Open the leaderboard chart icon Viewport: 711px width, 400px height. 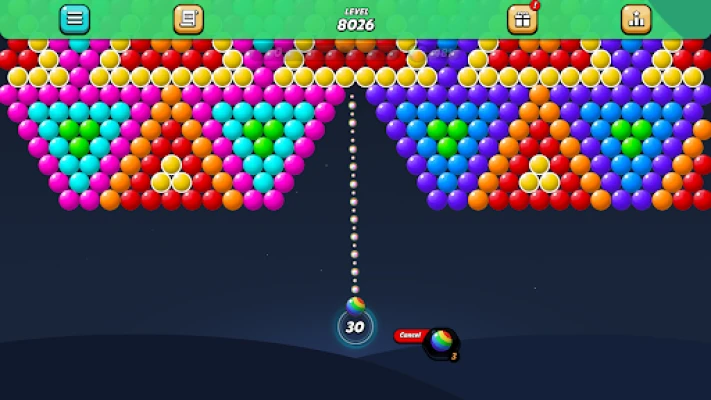pyautogui.click(x=636, y=19)
